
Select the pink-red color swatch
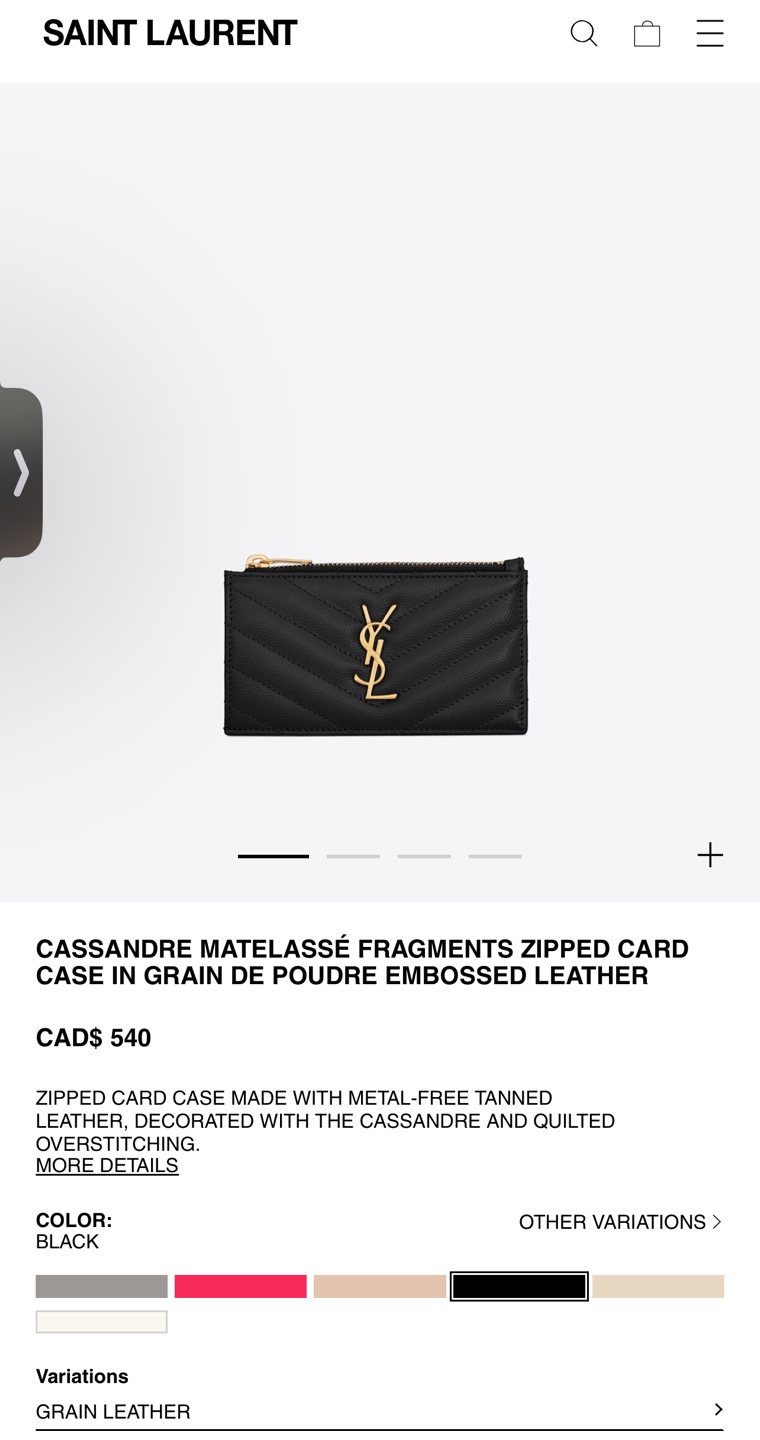[240, 1286]
